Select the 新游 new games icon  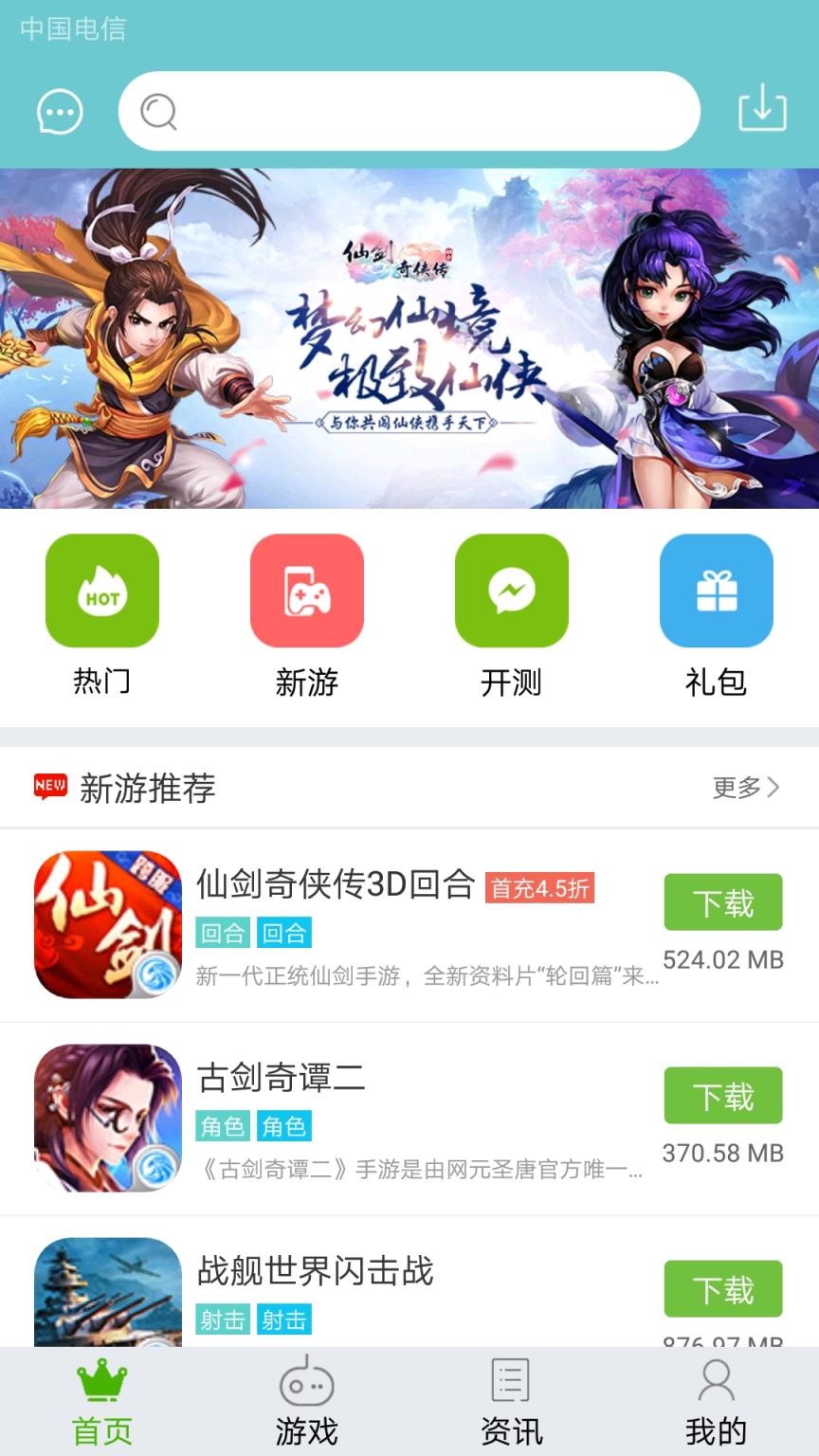click(x=306, y=590)
